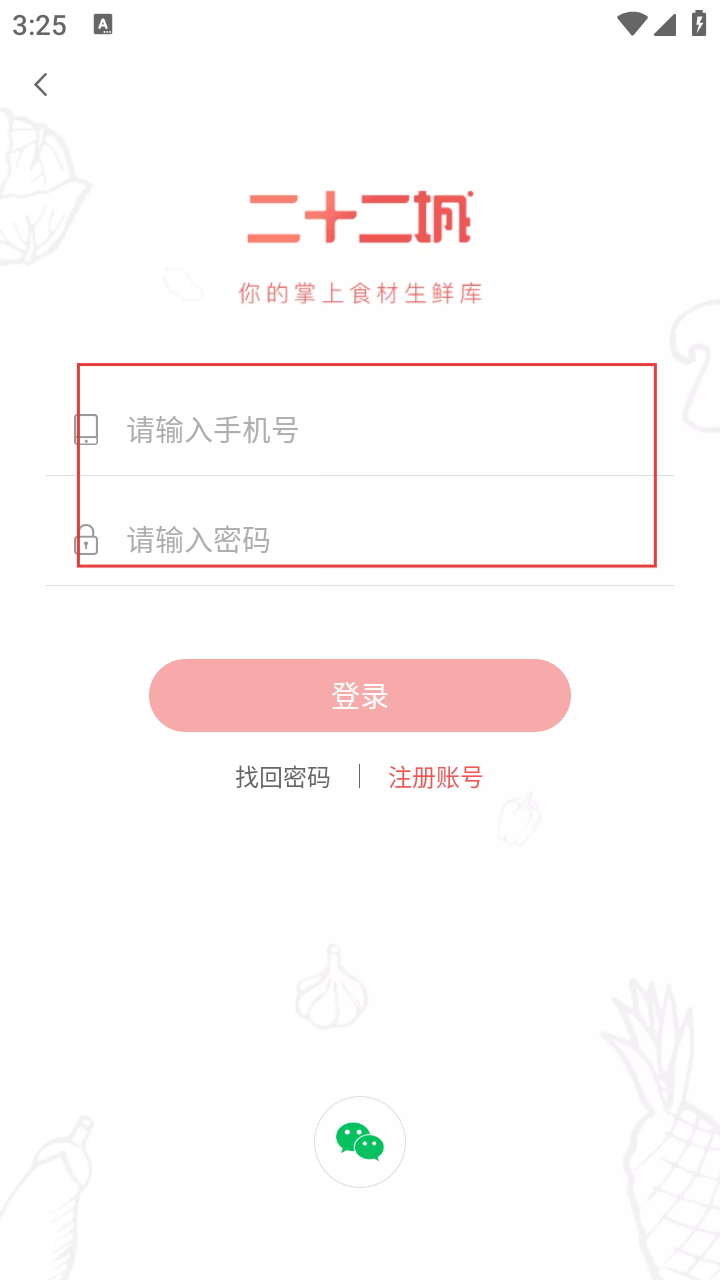Image resolution: width=720 pixels, height=1280 pixels.
Task: Go back using the top-left arrow
Action: pos(41,85)
